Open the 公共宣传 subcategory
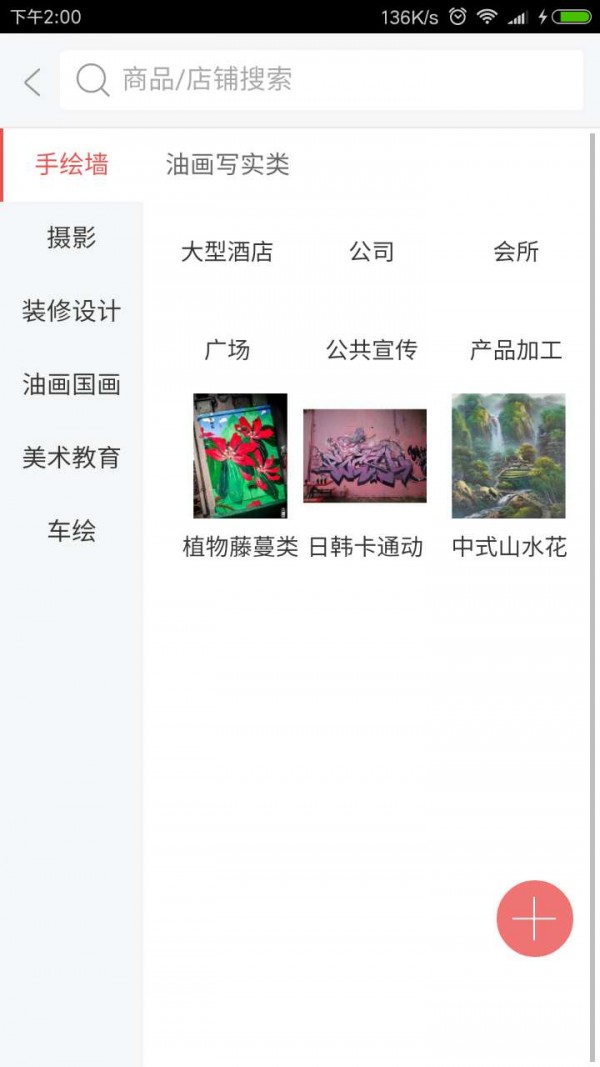 point(372,350)
